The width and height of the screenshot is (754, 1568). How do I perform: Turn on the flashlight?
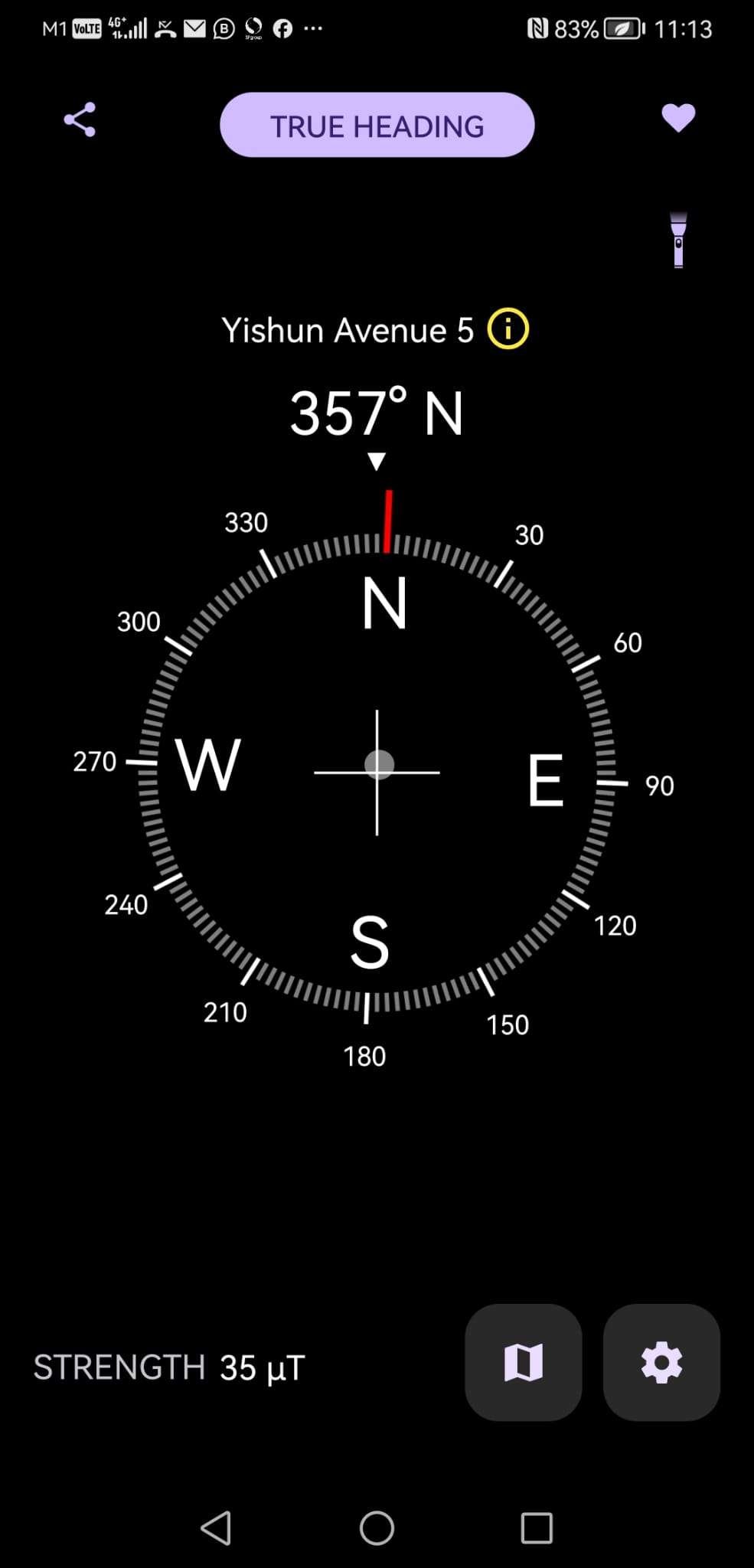coord(678,240)
